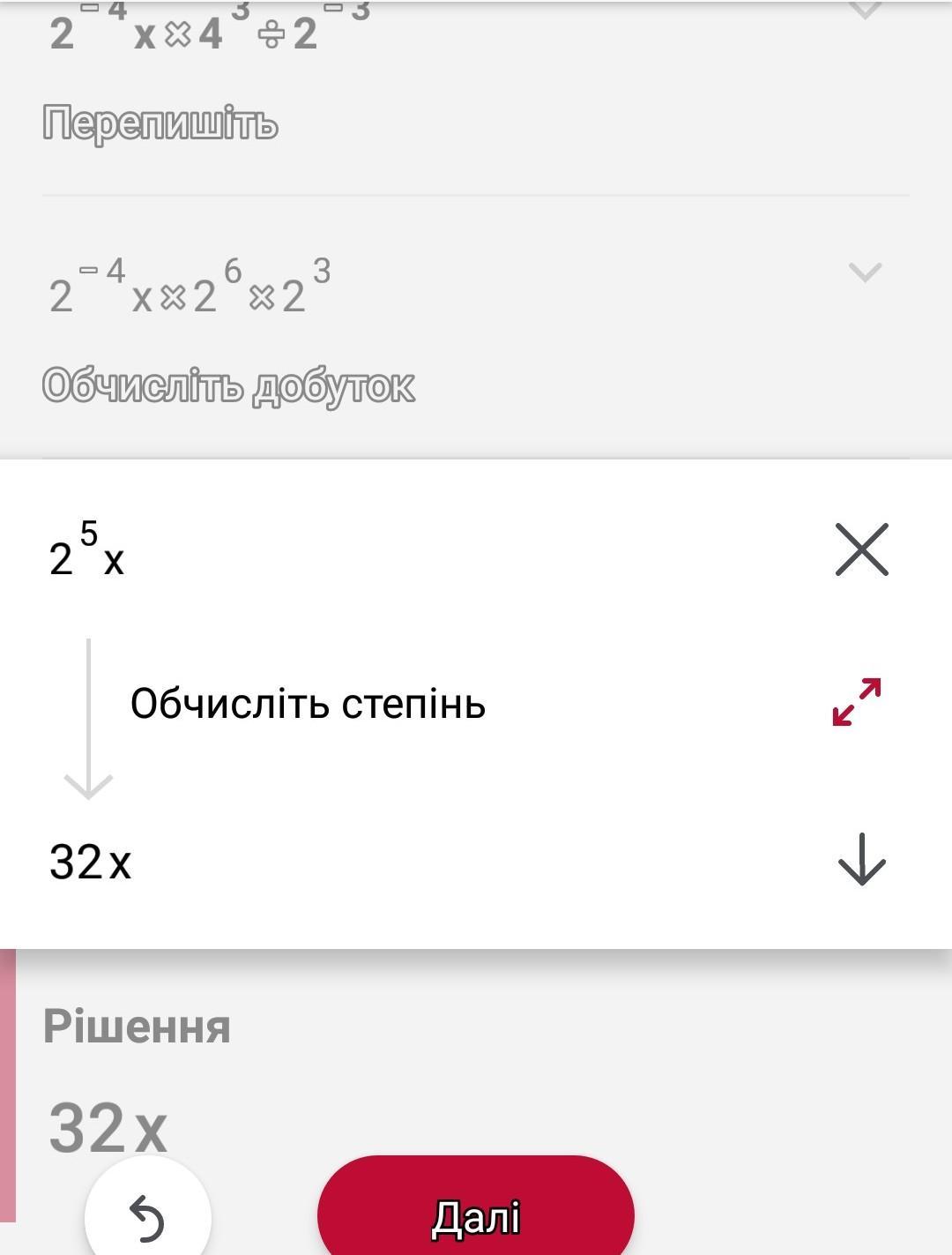The width and height of the screenshot is (952, 1255).
Task: Close the expanded 2⁵x step card
Action: click(x=861, y=549)
